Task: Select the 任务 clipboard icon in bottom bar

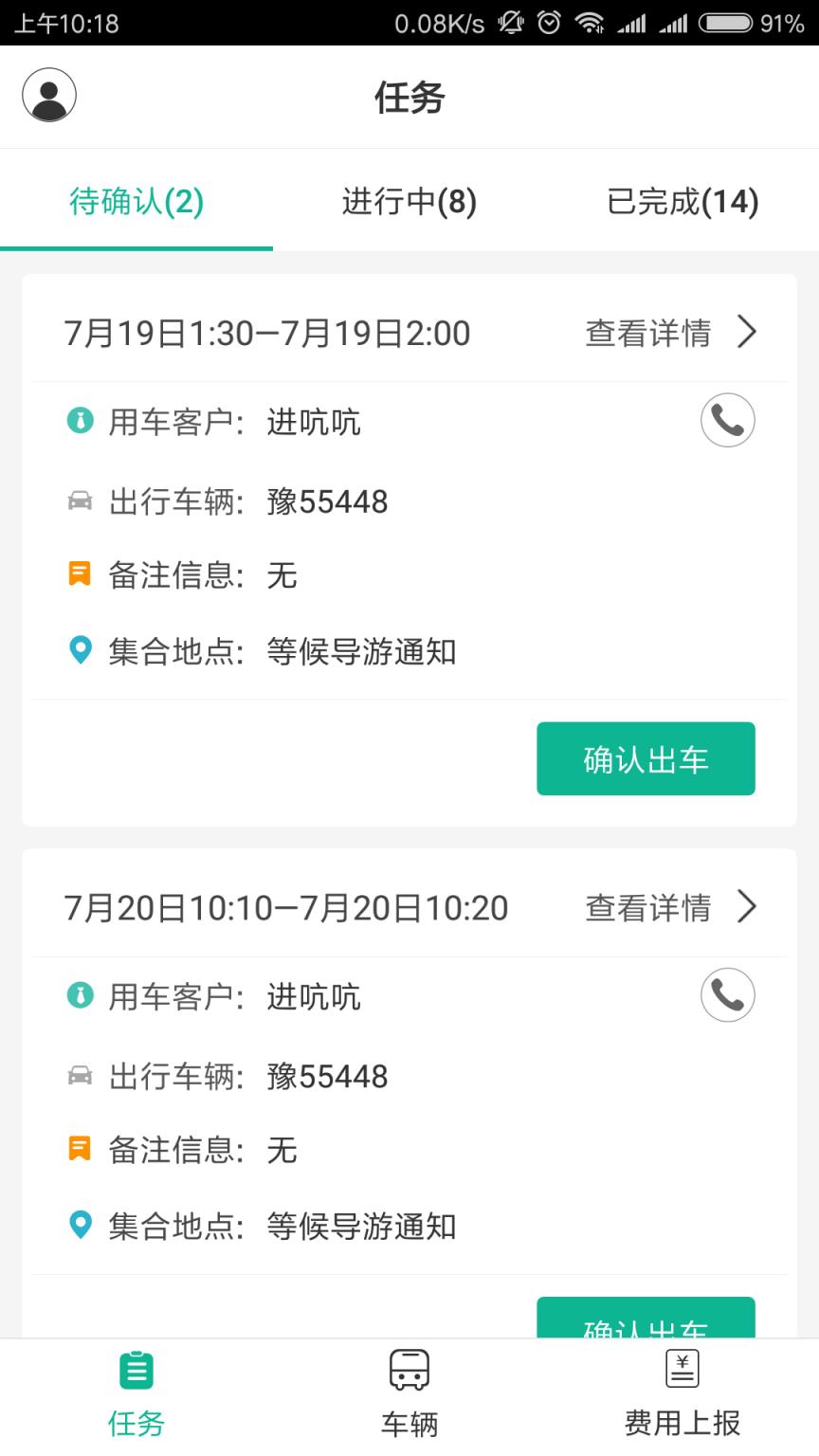Action: (x=136, y=1369)
